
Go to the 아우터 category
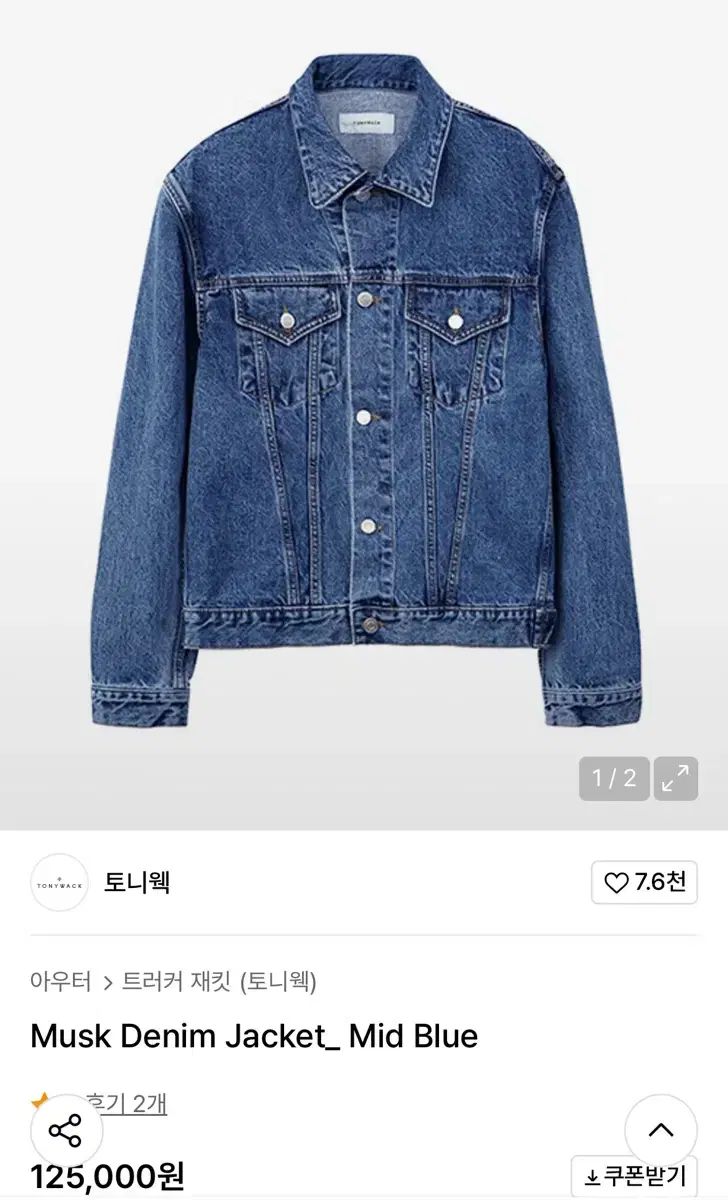point(61,981)
